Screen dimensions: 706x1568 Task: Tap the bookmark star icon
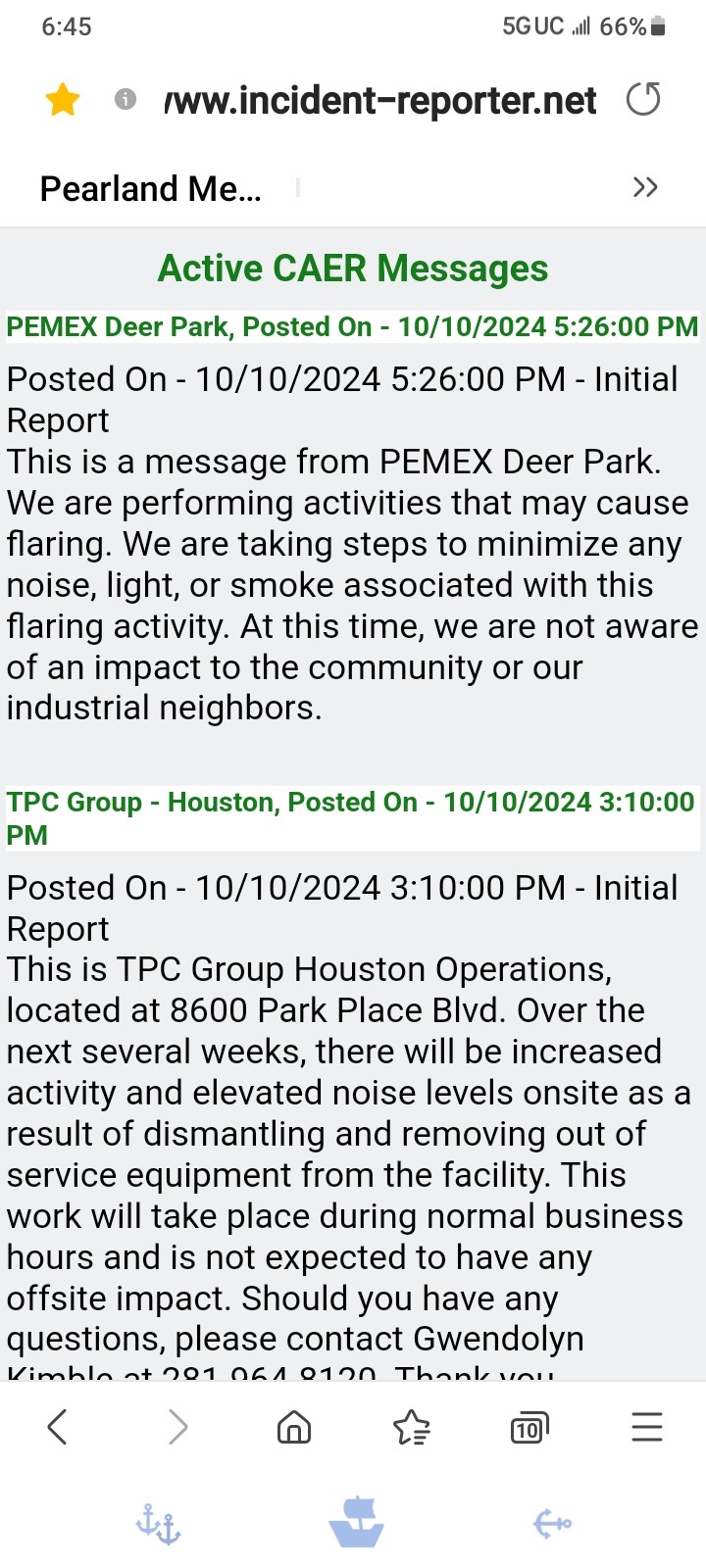click(x=63, y=99)
